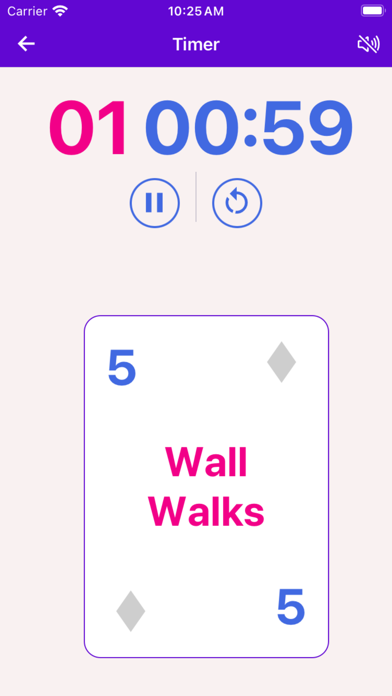Screen dimensions: 392x696
Task: Toggle the muted sound icon
Action: (368, 44)
